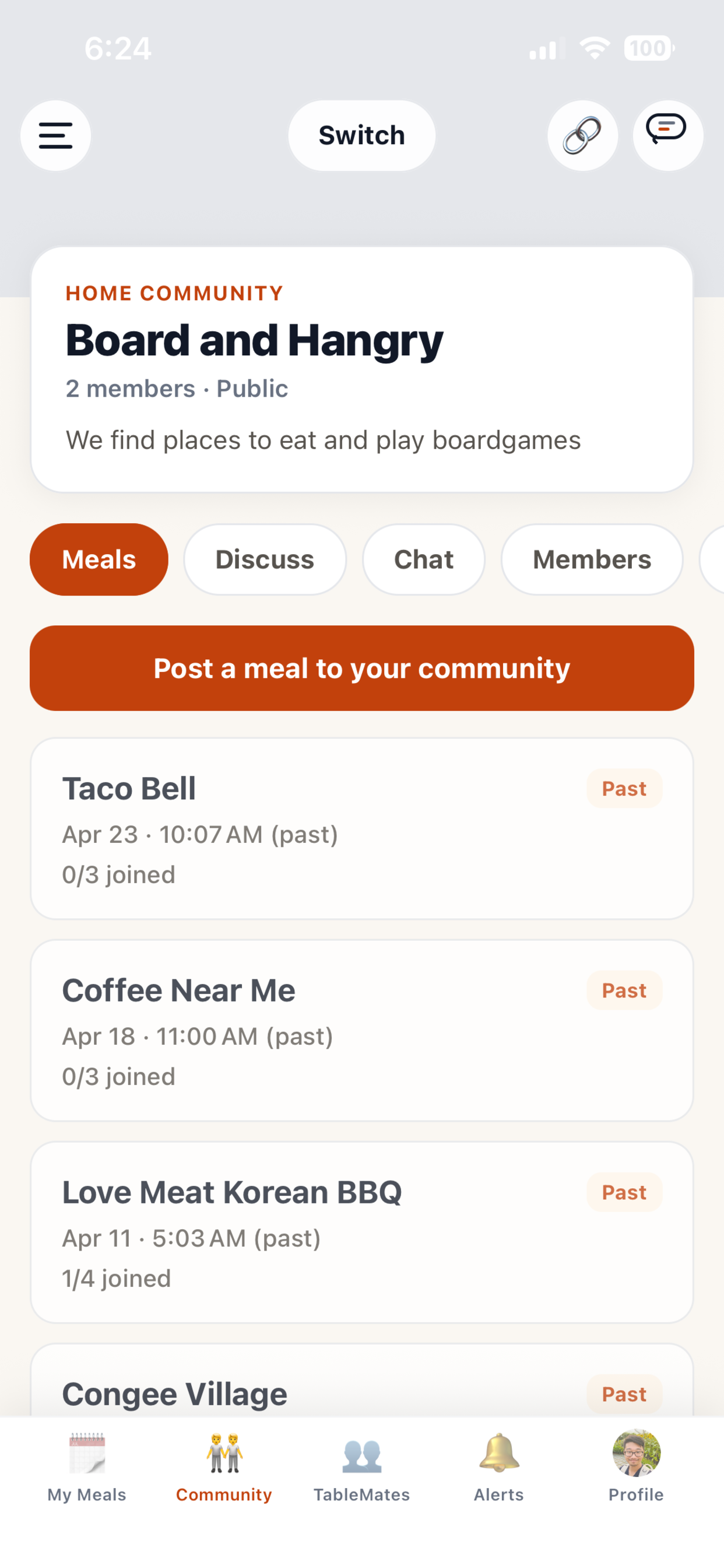Switch to the Discuss tab
The width and height of the screenshot is (724, 1568).
coord(265,559)
